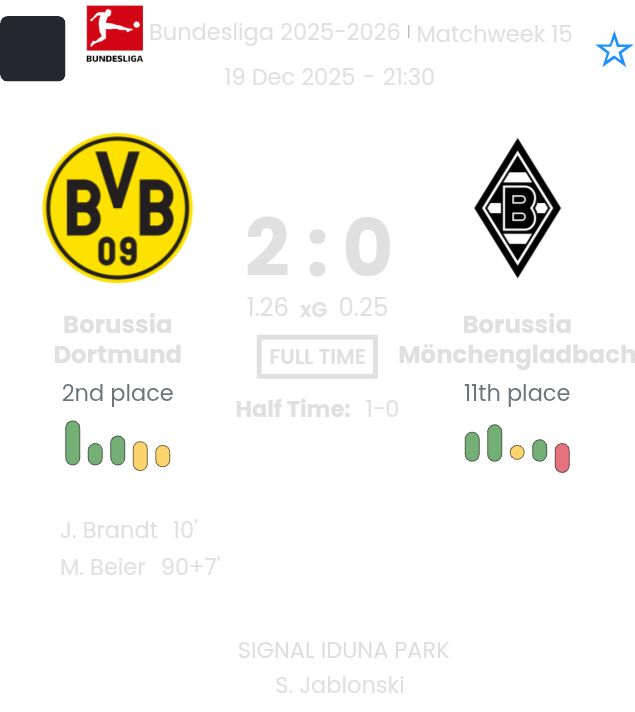Open the Bundesliga 2025-2026 competition page

tap(274, 33)
